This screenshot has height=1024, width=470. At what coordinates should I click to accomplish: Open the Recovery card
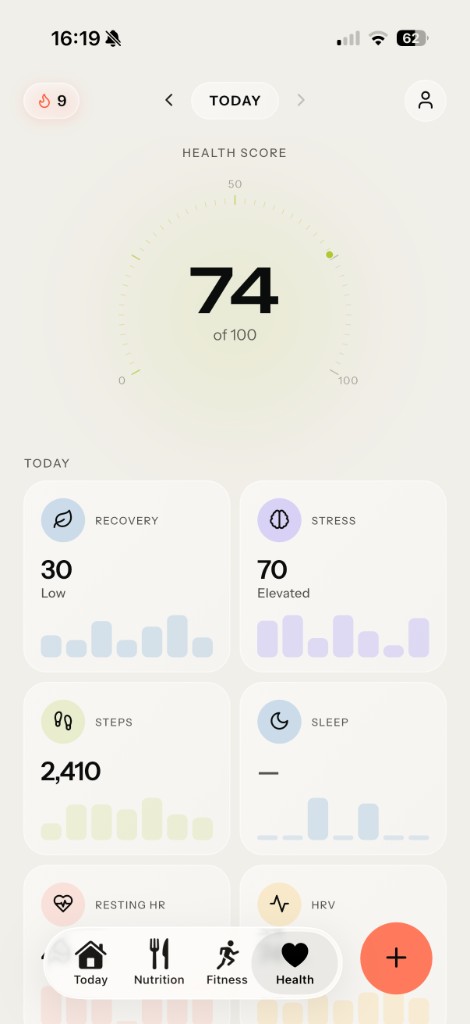127,577
